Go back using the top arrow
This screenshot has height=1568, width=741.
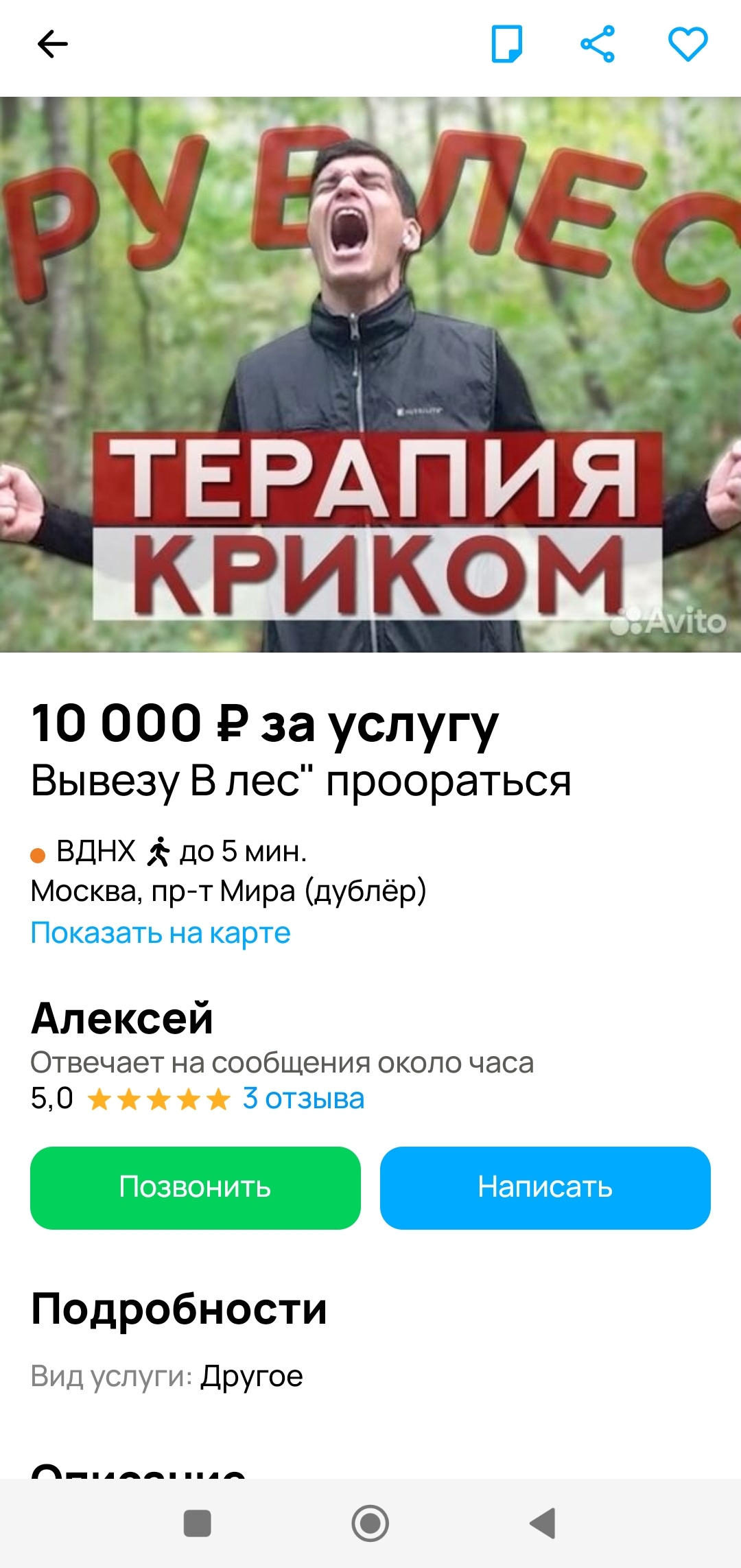click(x=52, y=45)
